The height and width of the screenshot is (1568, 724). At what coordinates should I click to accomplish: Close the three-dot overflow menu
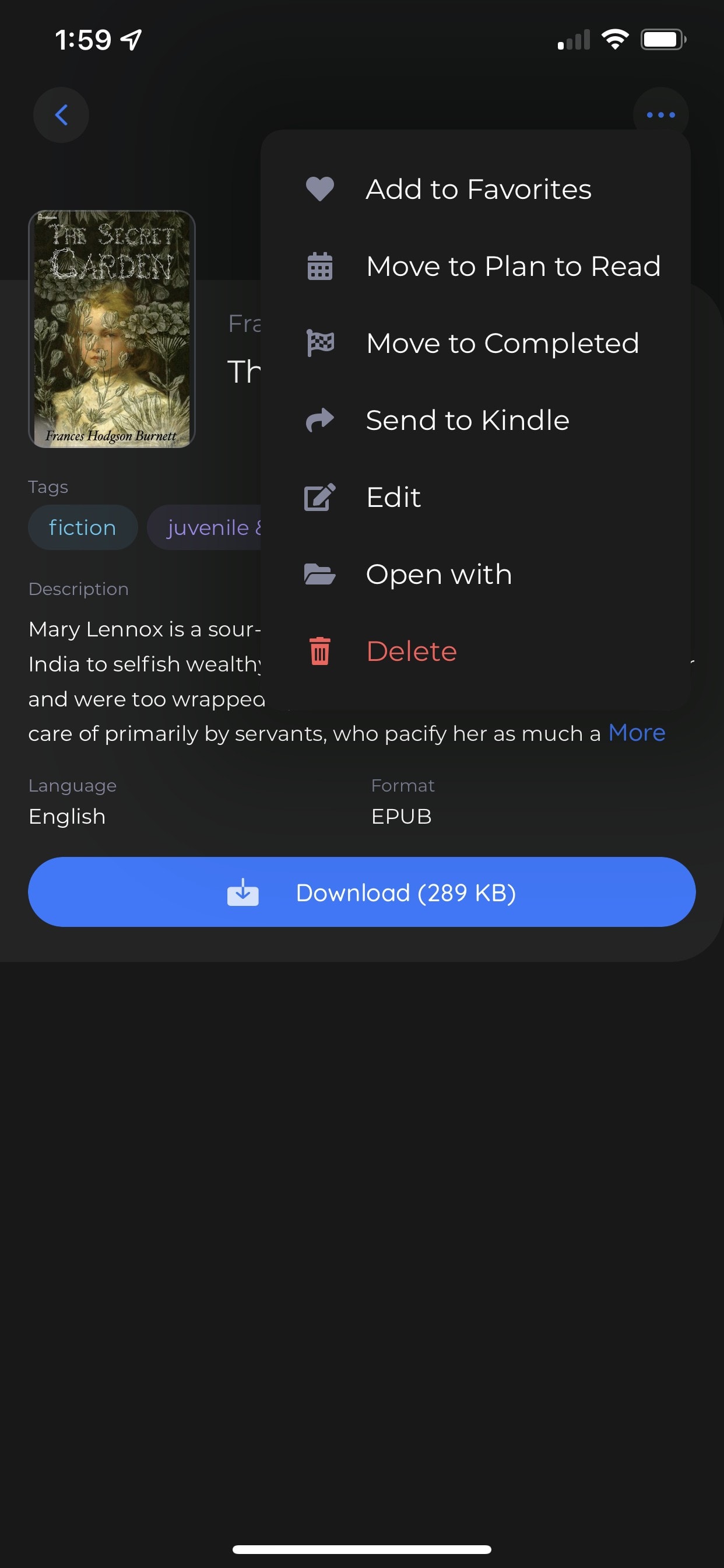pyautogui.click(x=660, y=114)
